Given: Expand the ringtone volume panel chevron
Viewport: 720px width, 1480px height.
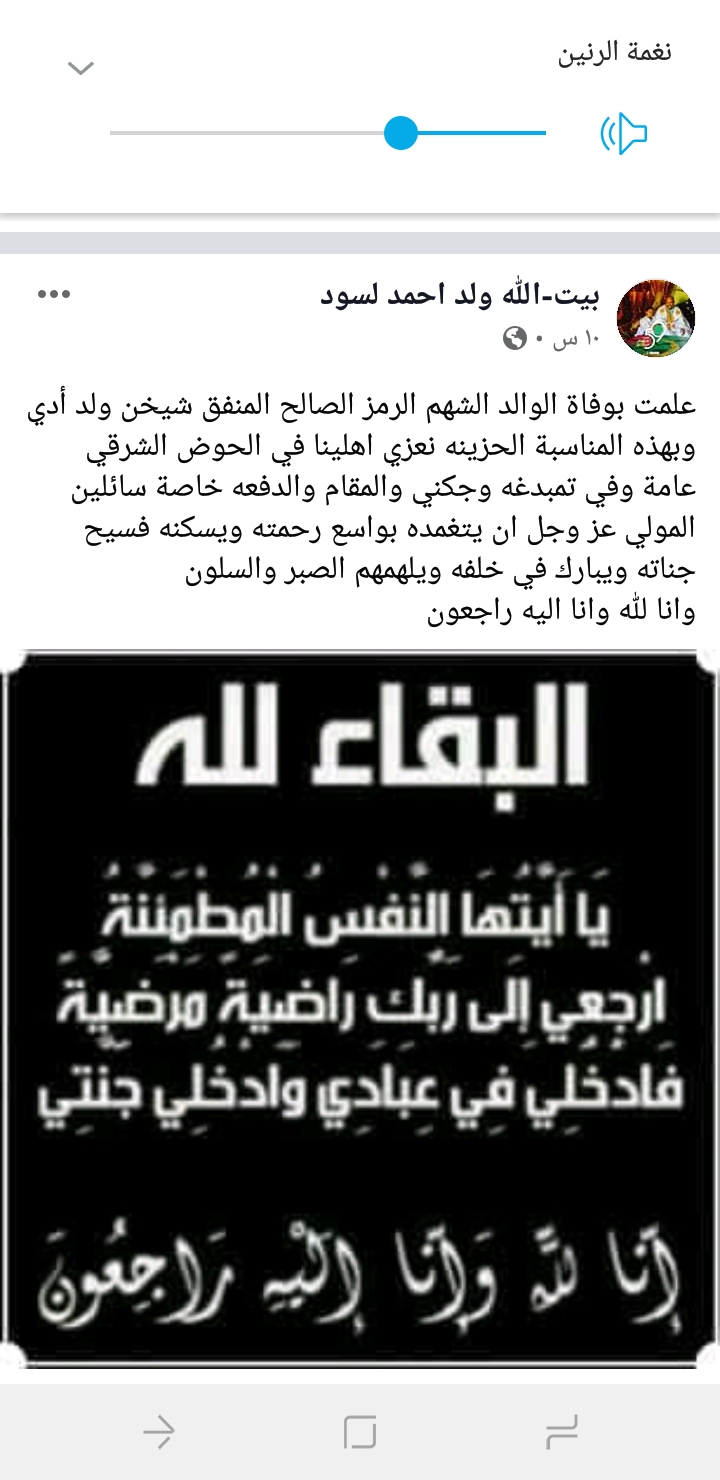Looking at the screenshot, I should click(80, 68).
